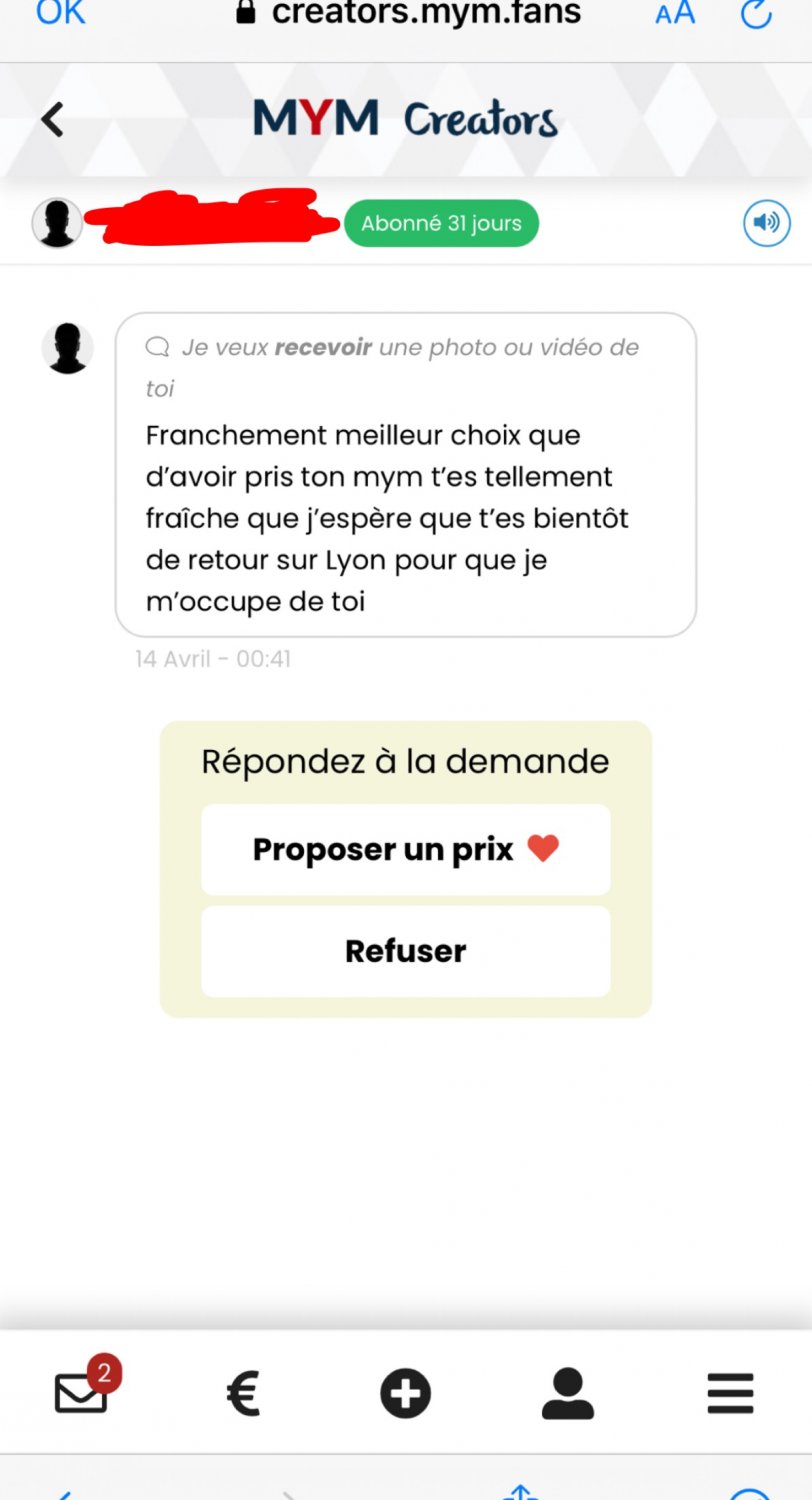The width and height of the screenshot is (812, 1500).
Task: Decline the request with Refuser
Action: [x=405, y=951]
